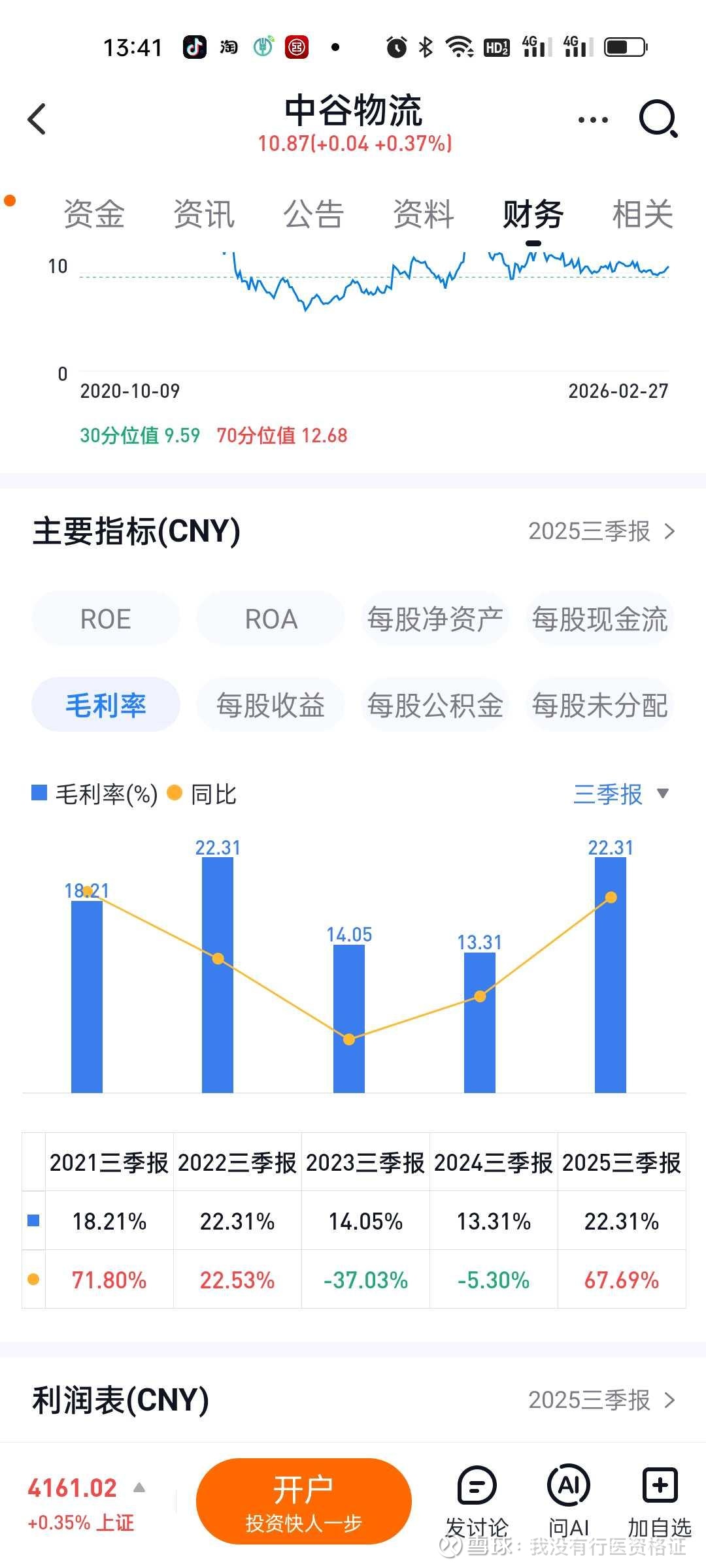
Task: Add 中谷物流 to watchlist via 加自选
Action: pos(660,1499)
